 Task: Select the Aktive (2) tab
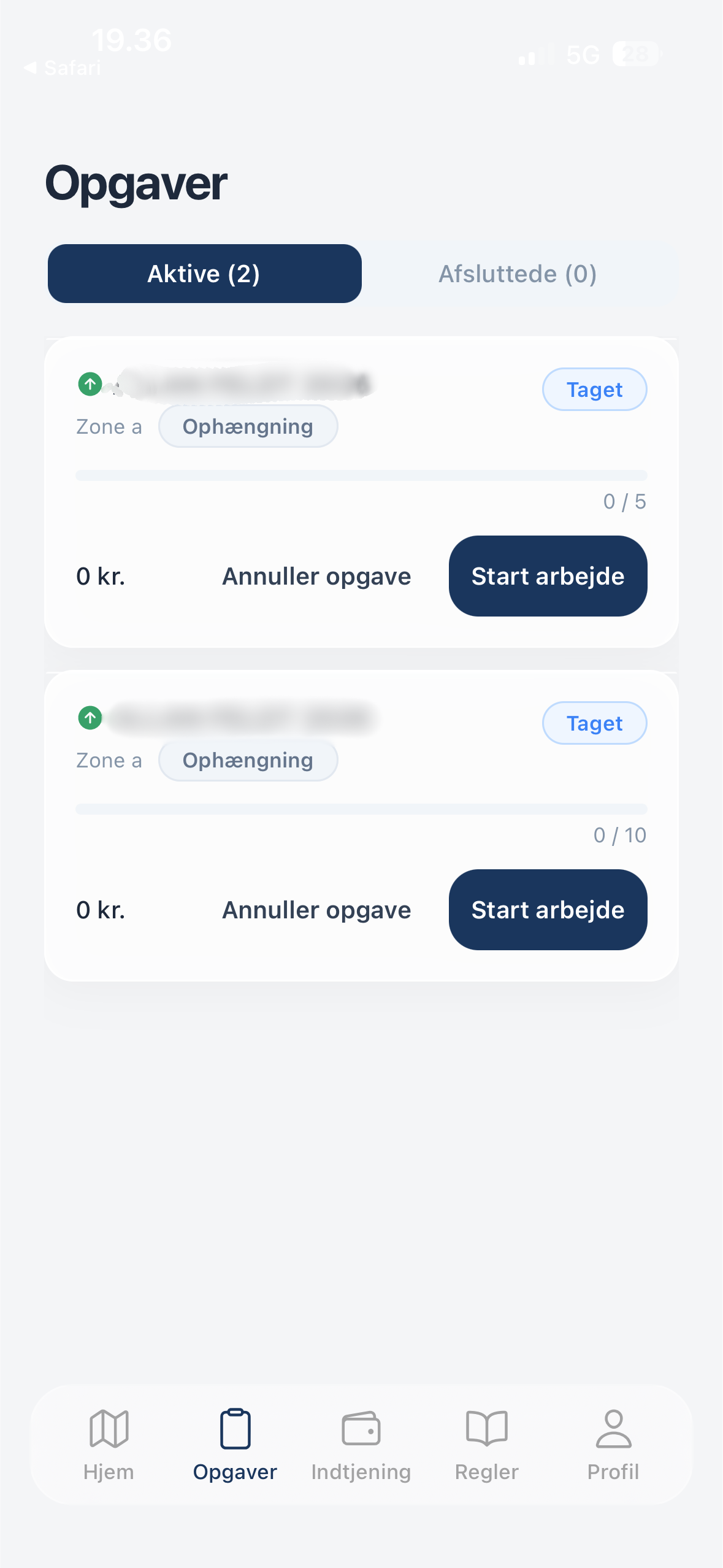[x=204, y=274]
